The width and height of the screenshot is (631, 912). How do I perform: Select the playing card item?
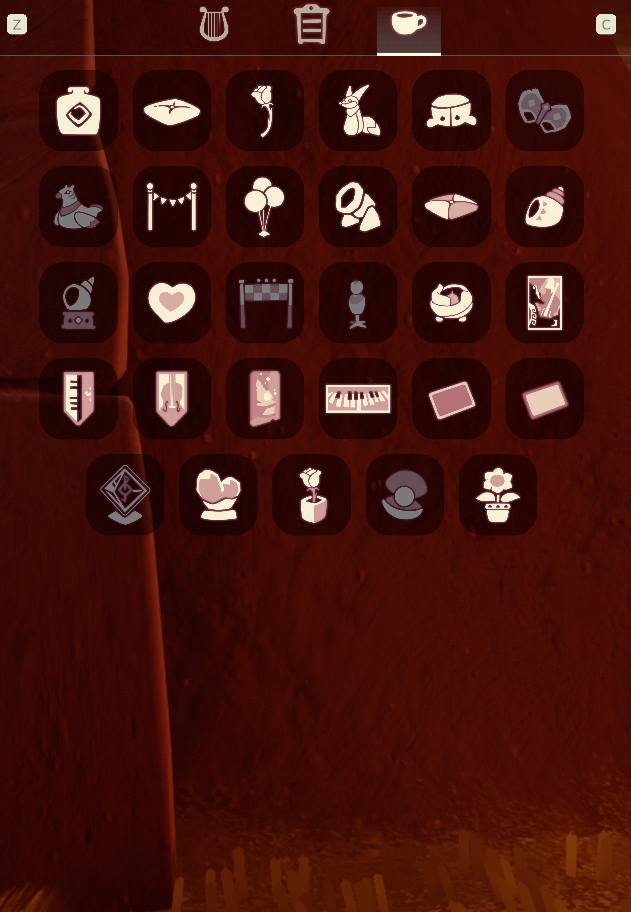[544, 302]
